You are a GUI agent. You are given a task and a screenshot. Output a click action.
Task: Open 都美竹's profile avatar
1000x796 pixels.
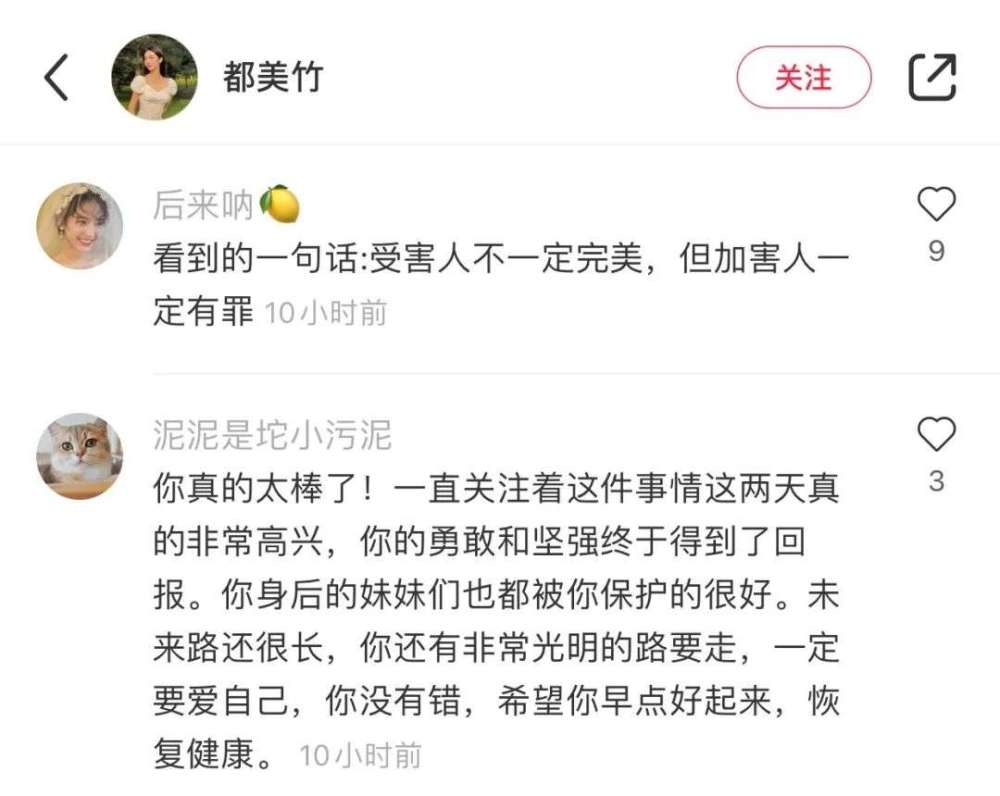(154, 78)
